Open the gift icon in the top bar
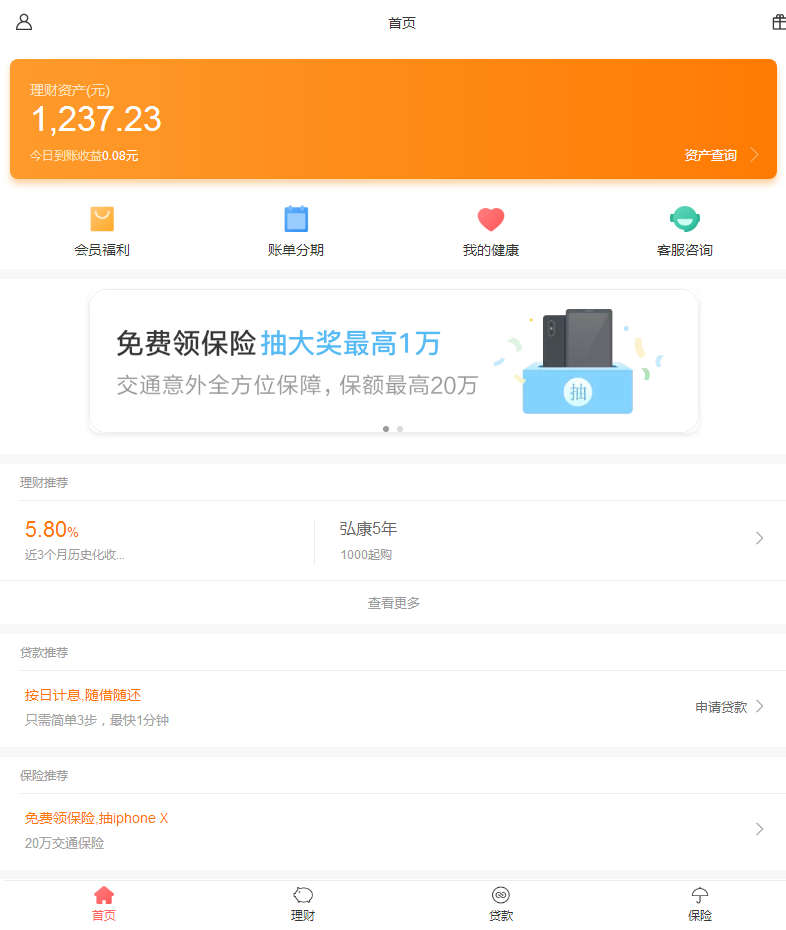The width and height of the screenshot is (786, 930). click(x=778, y=22)
